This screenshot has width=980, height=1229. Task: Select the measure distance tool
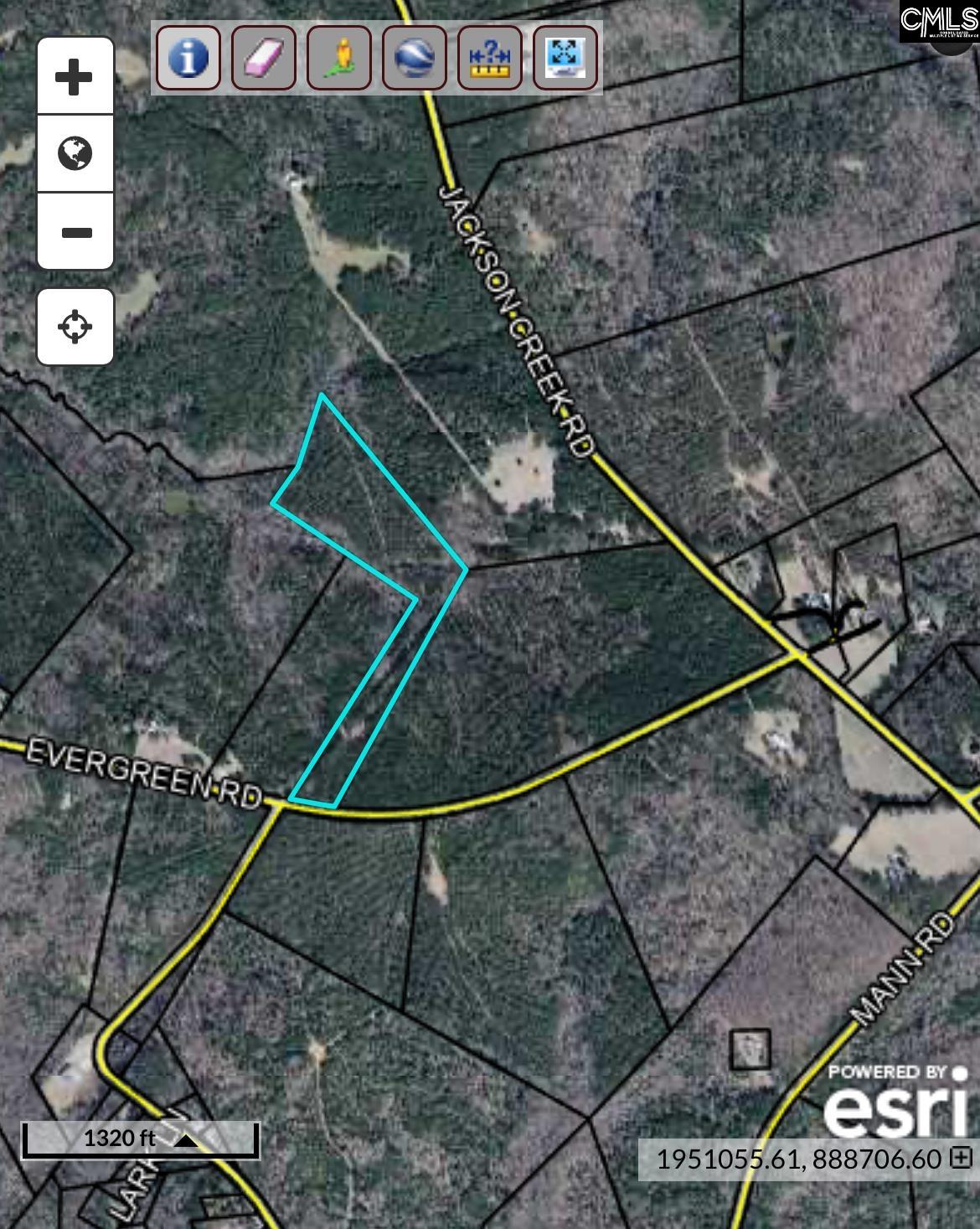click(x=490, y=58)
